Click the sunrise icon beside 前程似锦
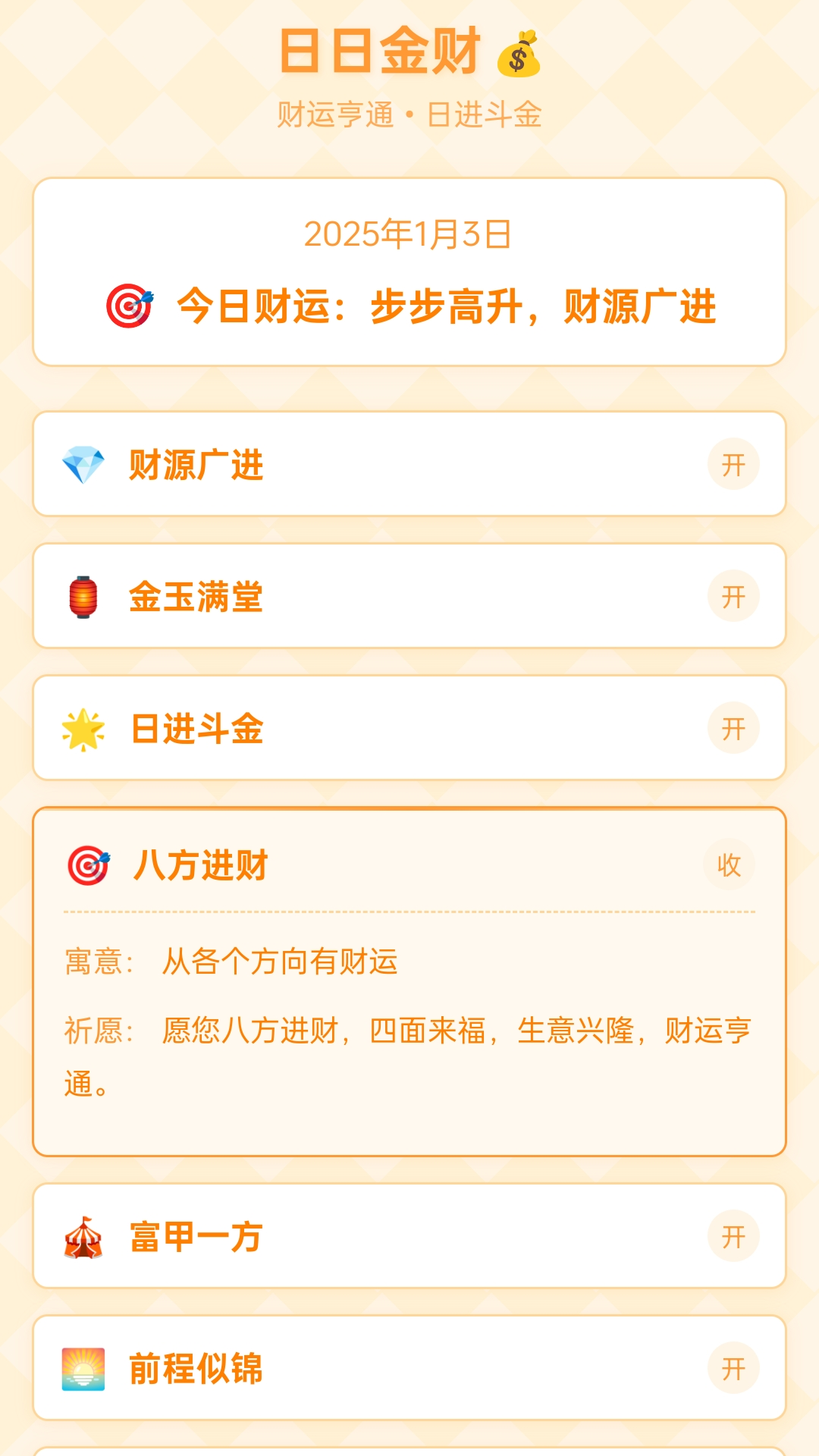Viewport: 819px width, 1456px height. click(83, 1368)
